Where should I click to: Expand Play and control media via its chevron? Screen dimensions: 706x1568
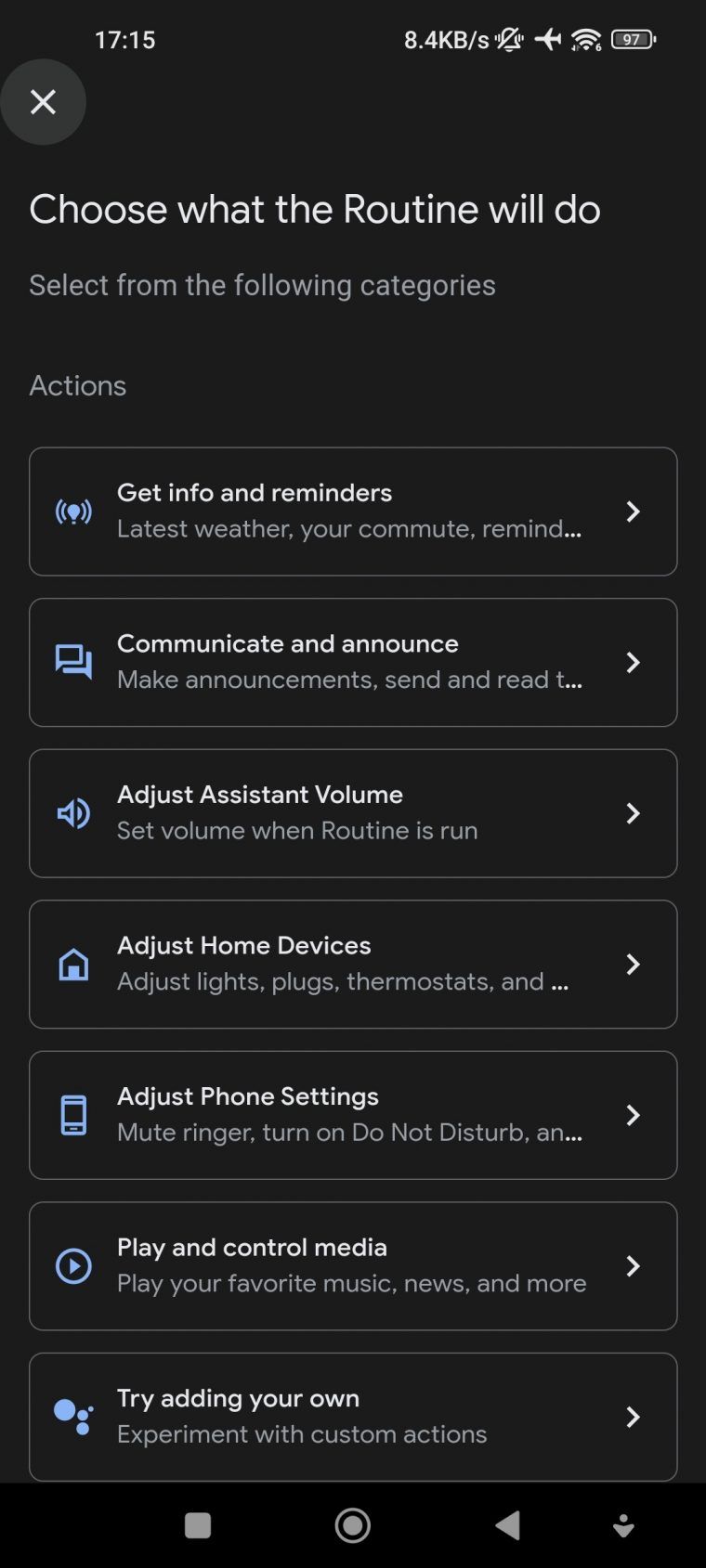(634, 1265)
